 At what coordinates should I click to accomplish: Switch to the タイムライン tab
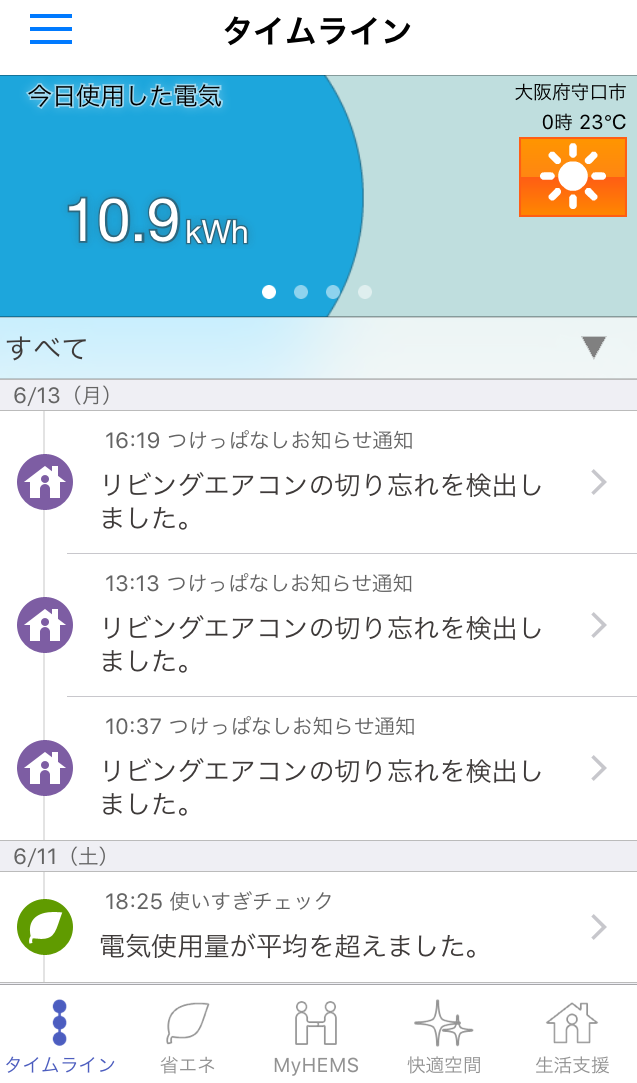pos(59,1035)
